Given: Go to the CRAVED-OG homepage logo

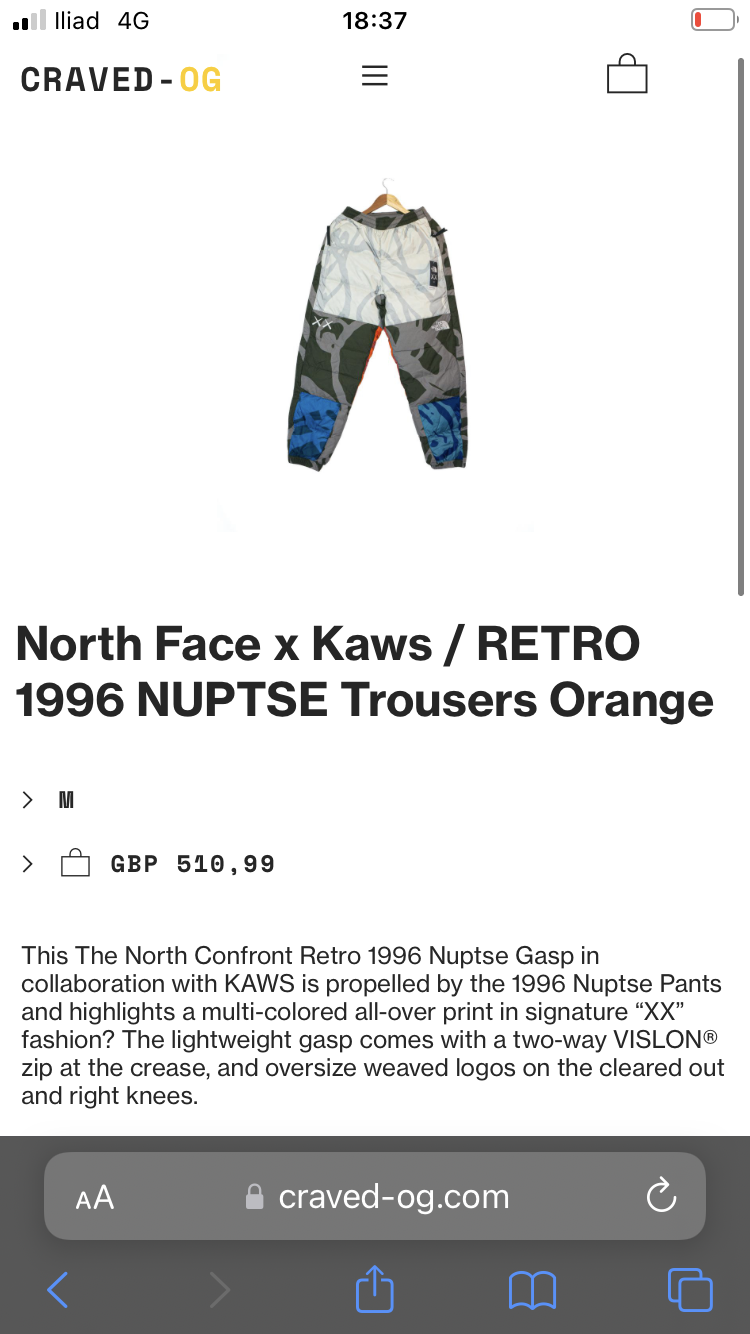Looking at the screenshot, I should (121, 79).
